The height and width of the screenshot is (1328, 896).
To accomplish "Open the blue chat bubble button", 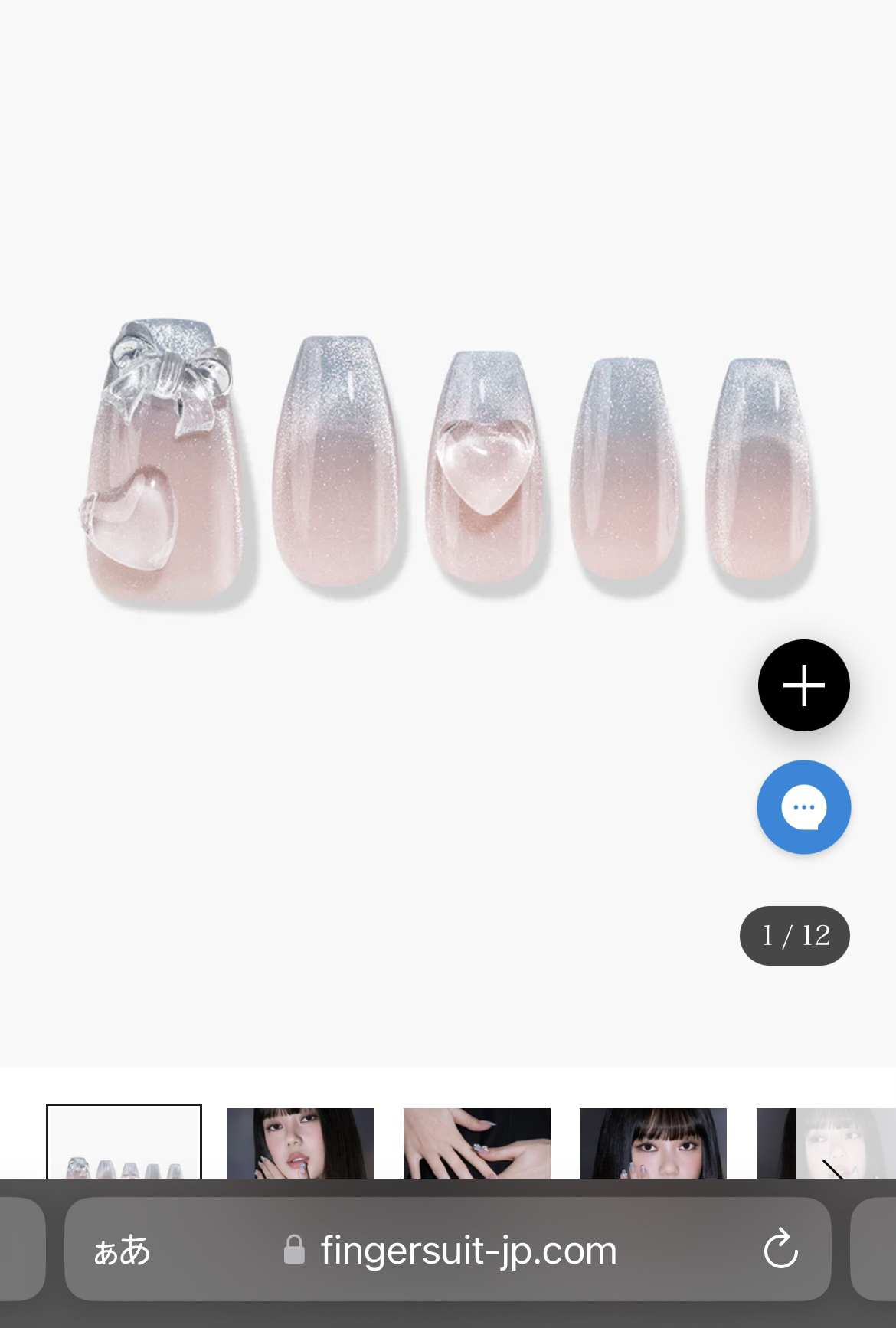I will tap(803, 806).
